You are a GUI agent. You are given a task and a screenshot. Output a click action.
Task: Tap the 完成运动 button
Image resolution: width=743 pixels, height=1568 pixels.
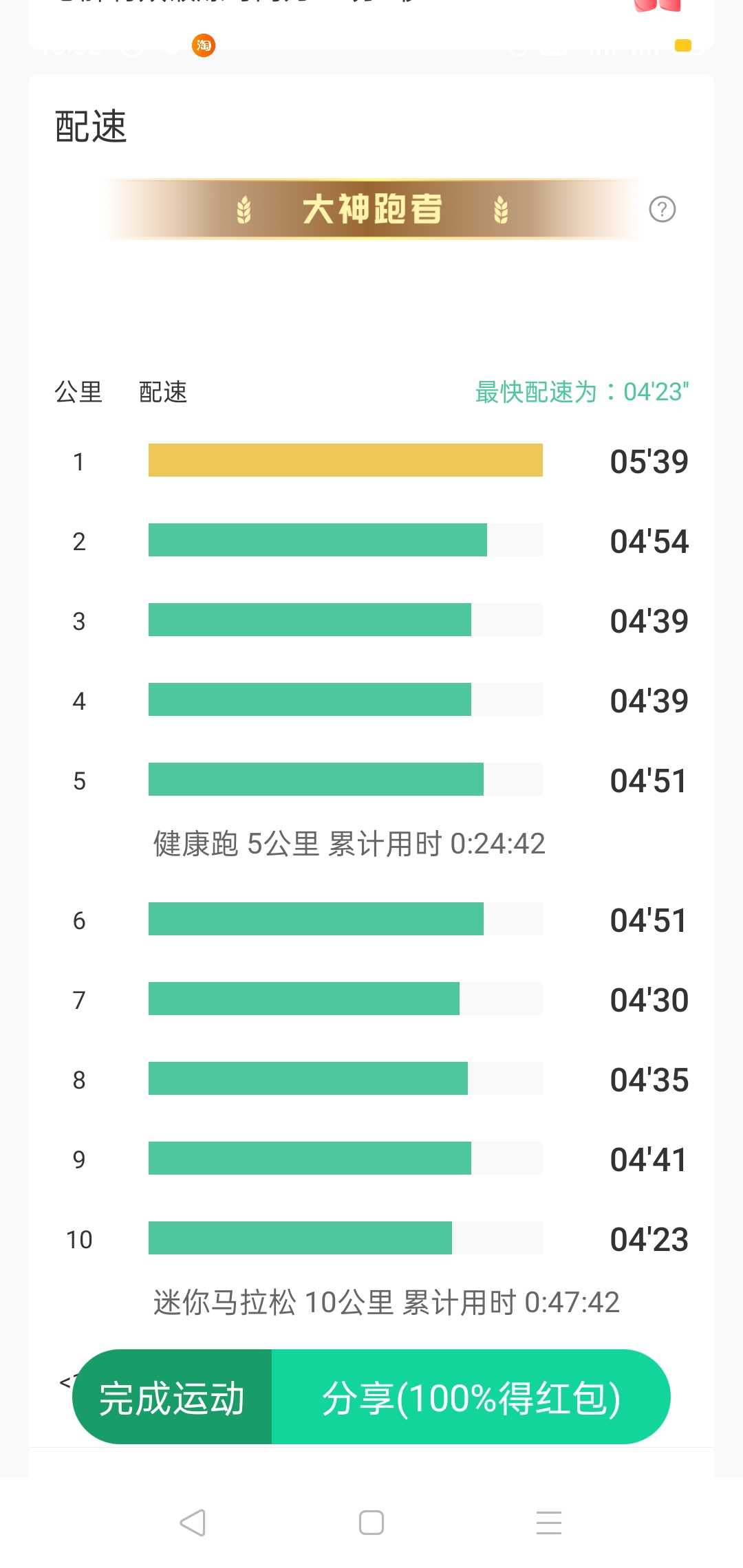tap(173, 1397)
